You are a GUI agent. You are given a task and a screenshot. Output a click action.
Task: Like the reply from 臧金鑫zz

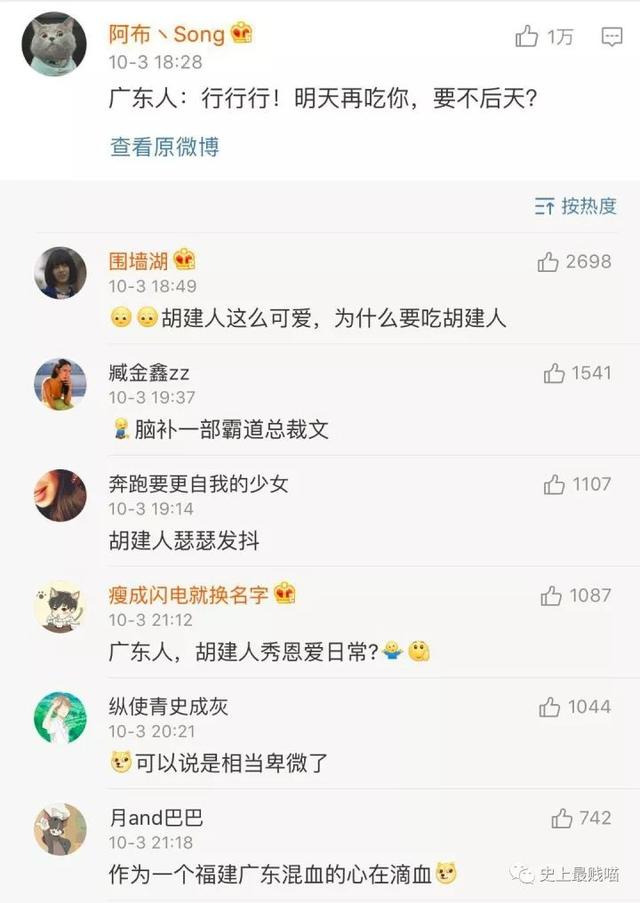click(554, 373)
